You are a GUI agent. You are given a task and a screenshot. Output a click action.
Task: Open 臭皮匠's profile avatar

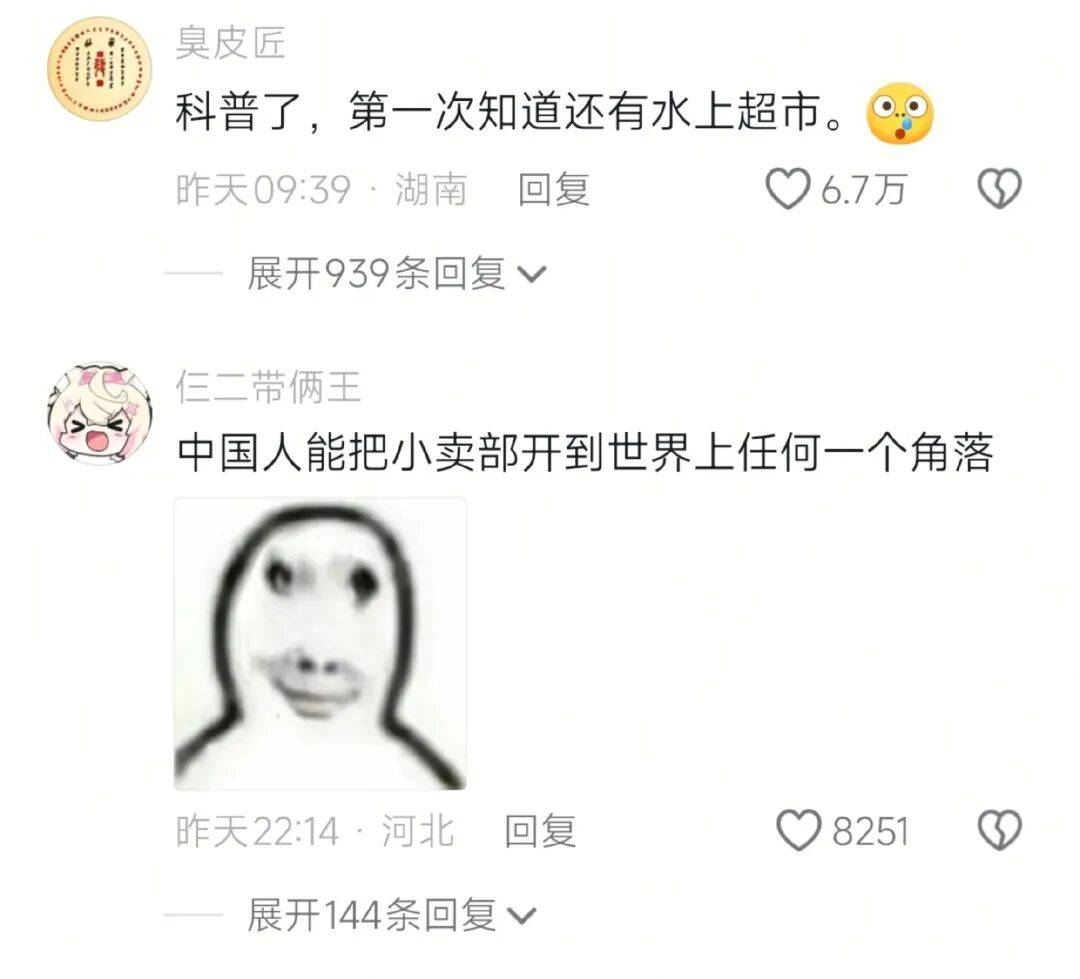99,69
